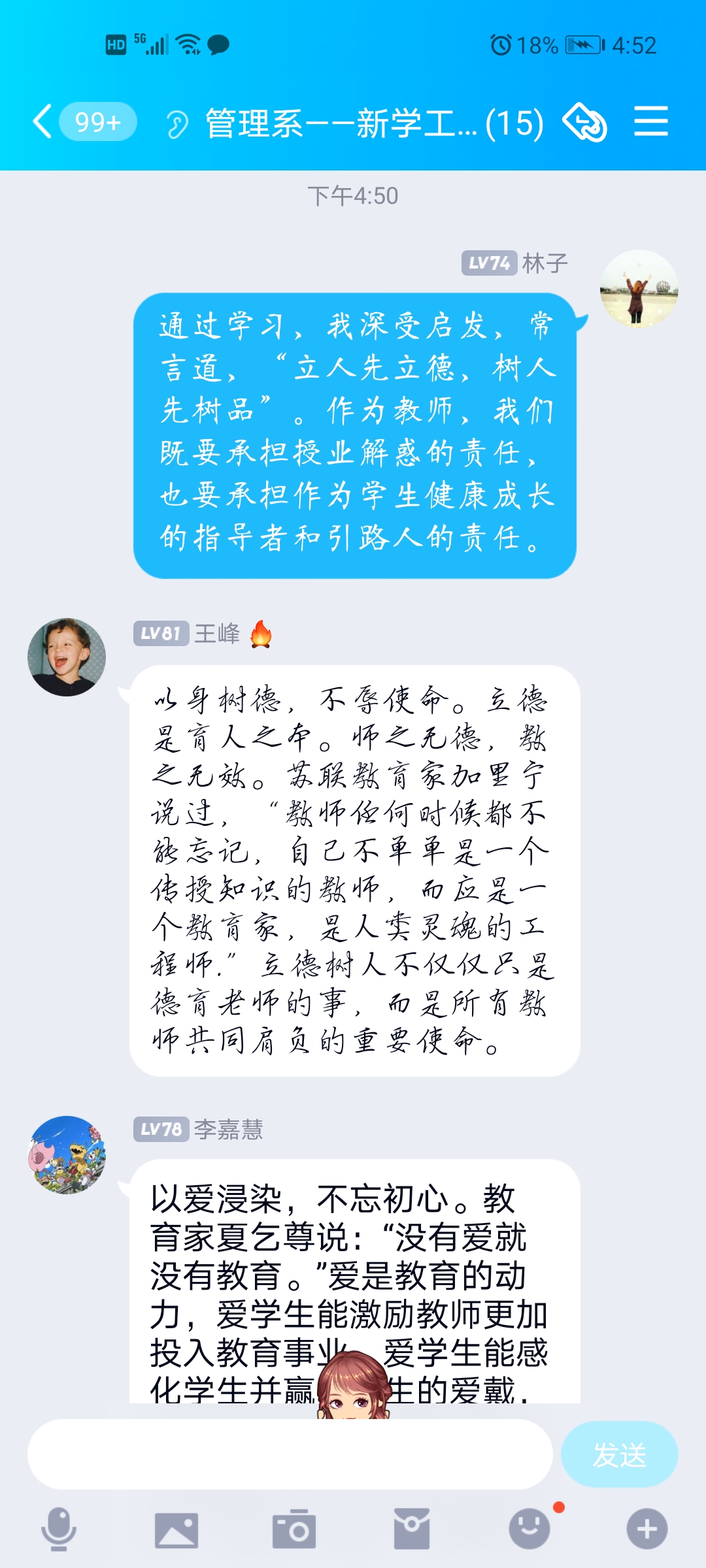Open 李嘉慧's avatar profile

[x=67, y=1154]
